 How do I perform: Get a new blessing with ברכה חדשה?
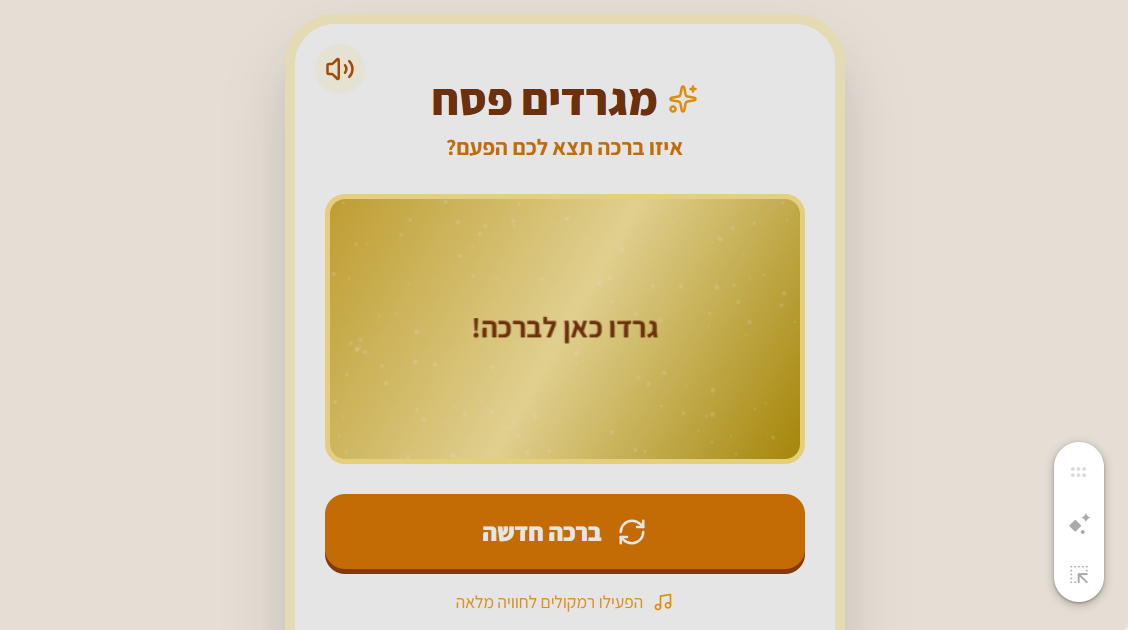(x=564, y=532)
